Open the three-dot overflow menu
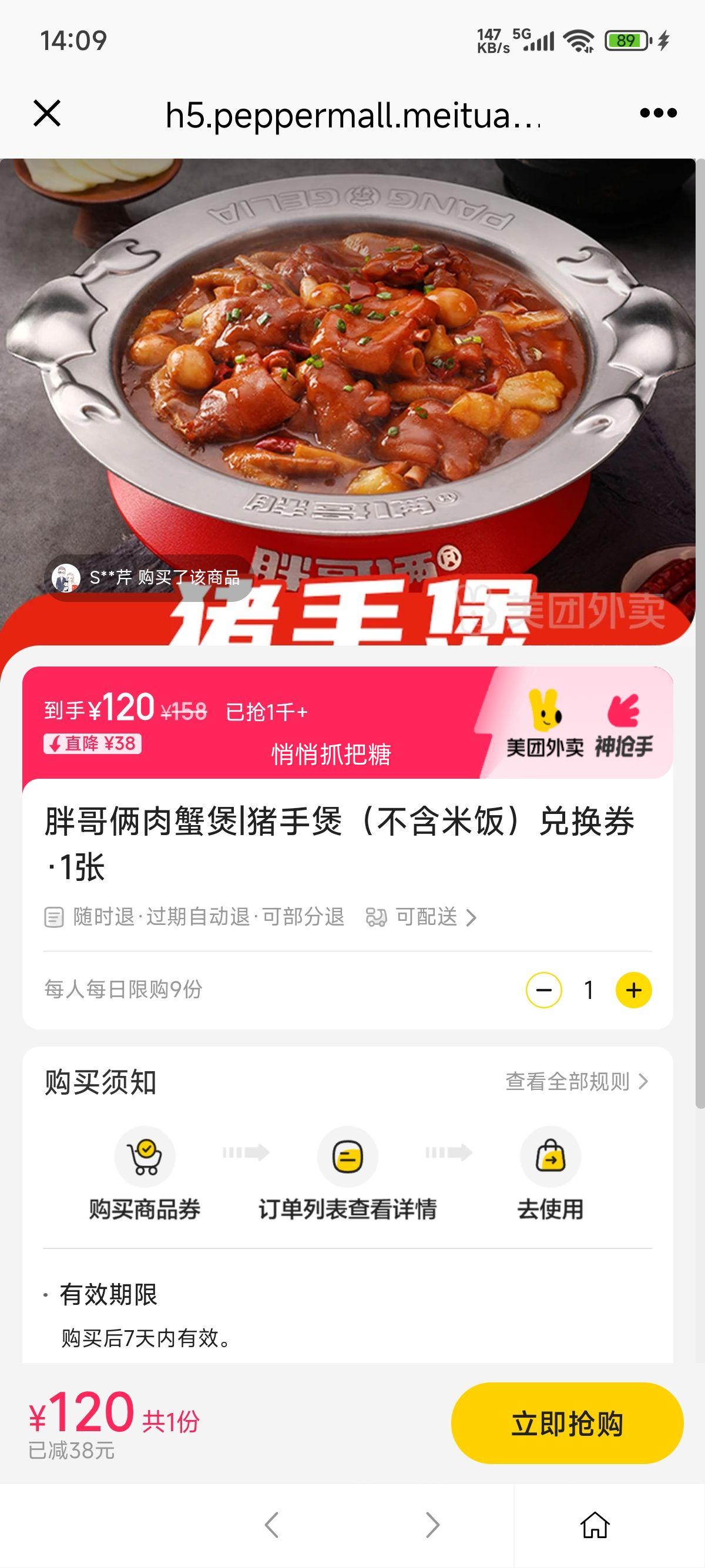Image resolution: width=705 pixels, height=1568 pixels. (x=658, y=113)
